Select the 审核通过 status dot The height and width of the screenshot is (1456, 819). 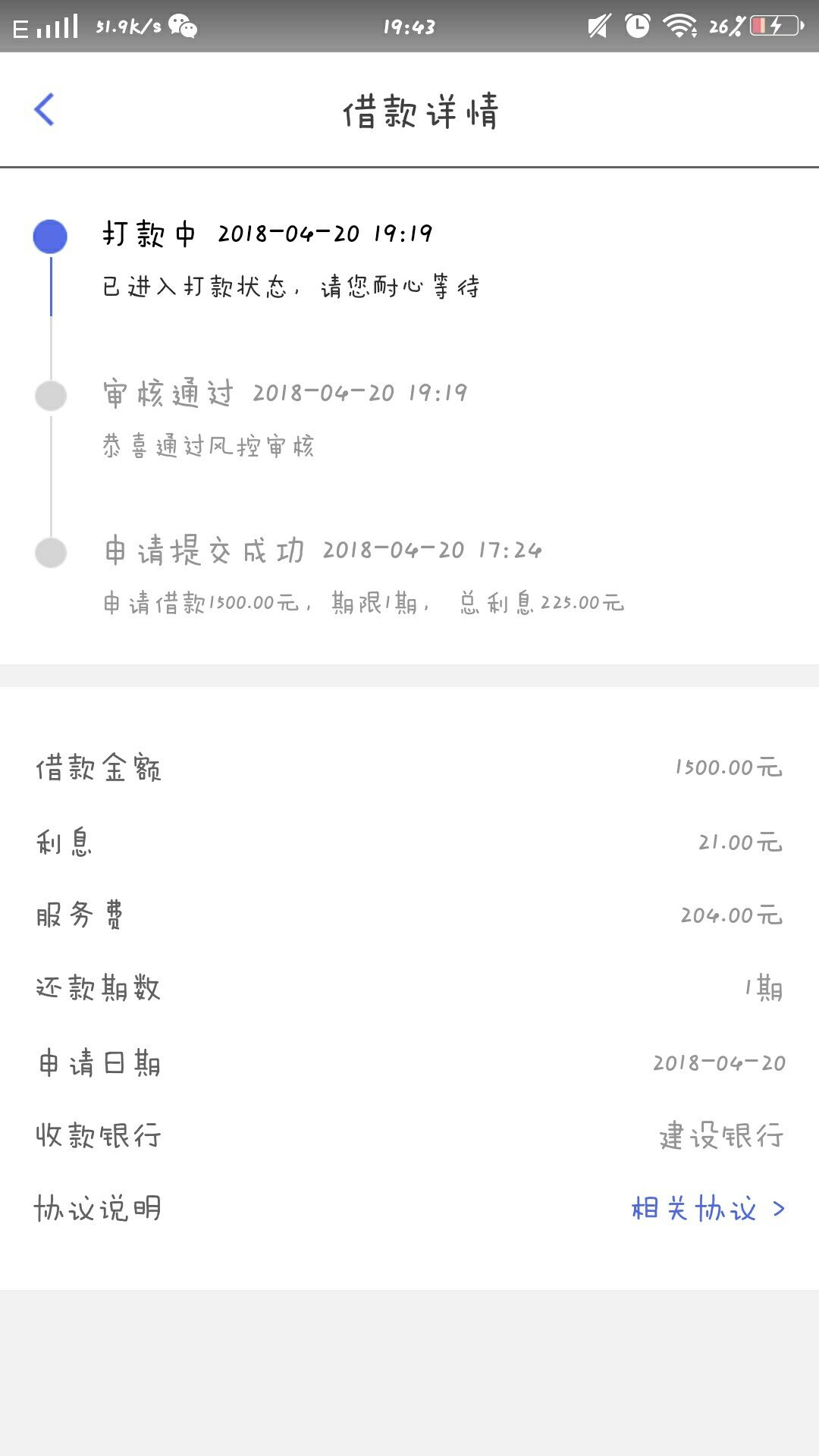pyautogui.click(x=50, y=394)
